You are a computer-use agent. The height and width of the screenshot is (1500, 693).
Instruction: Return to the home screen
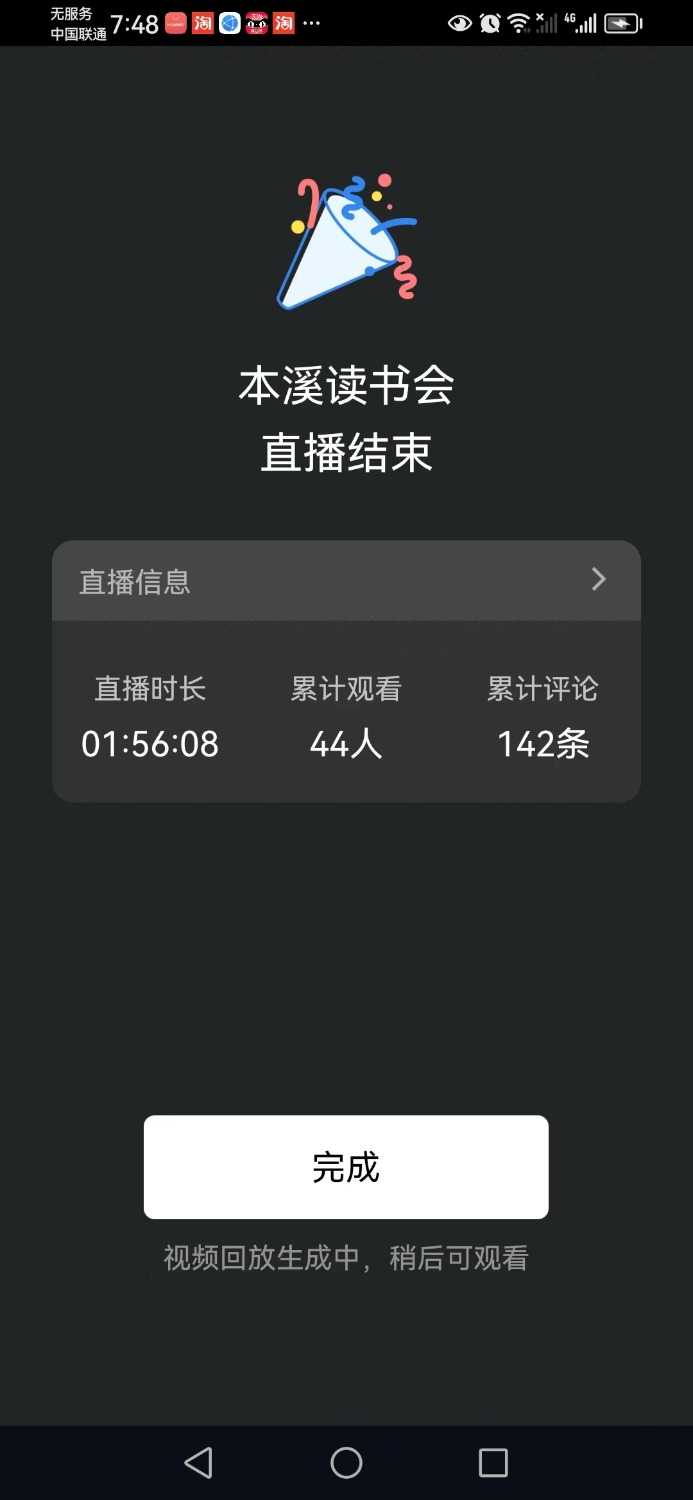[x=346, y=1463]
